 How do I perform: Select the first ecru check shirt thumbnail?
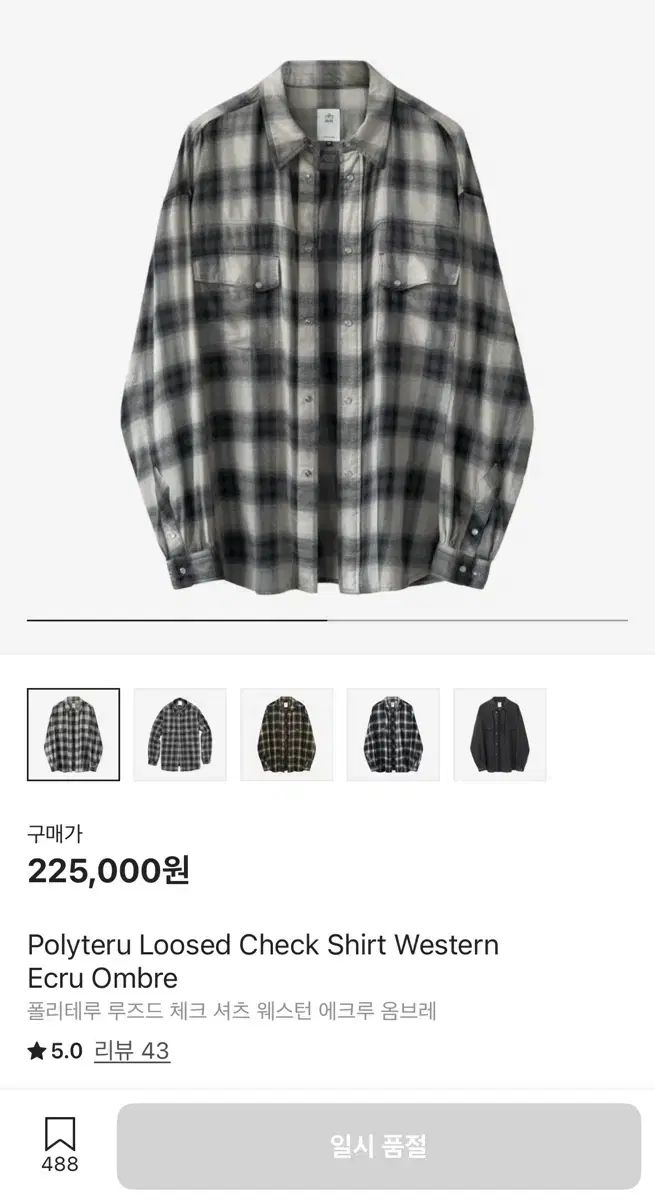[x=73, y=735]
